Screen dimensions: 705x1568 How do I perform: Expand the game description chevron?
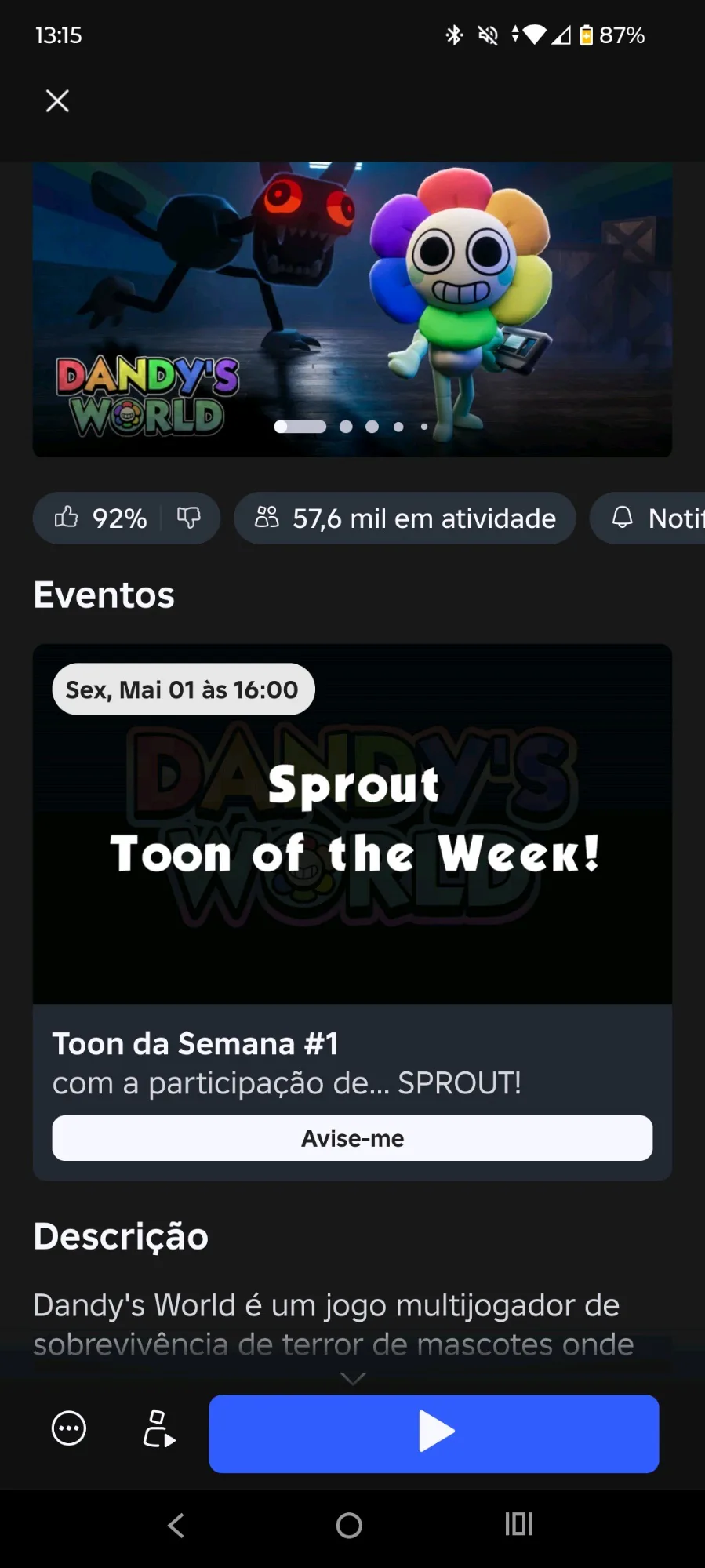[353, 1378]
